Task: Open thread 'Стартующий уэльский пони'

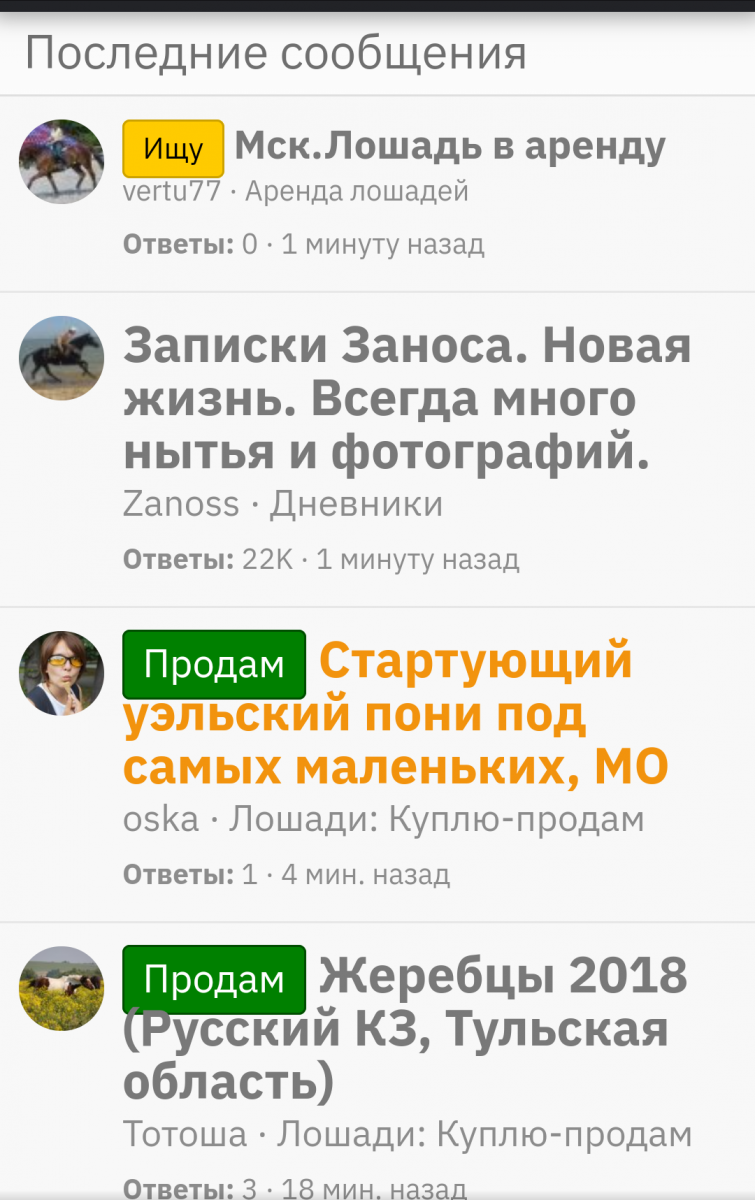Action: pyautogui.click(x=395, y=716)
